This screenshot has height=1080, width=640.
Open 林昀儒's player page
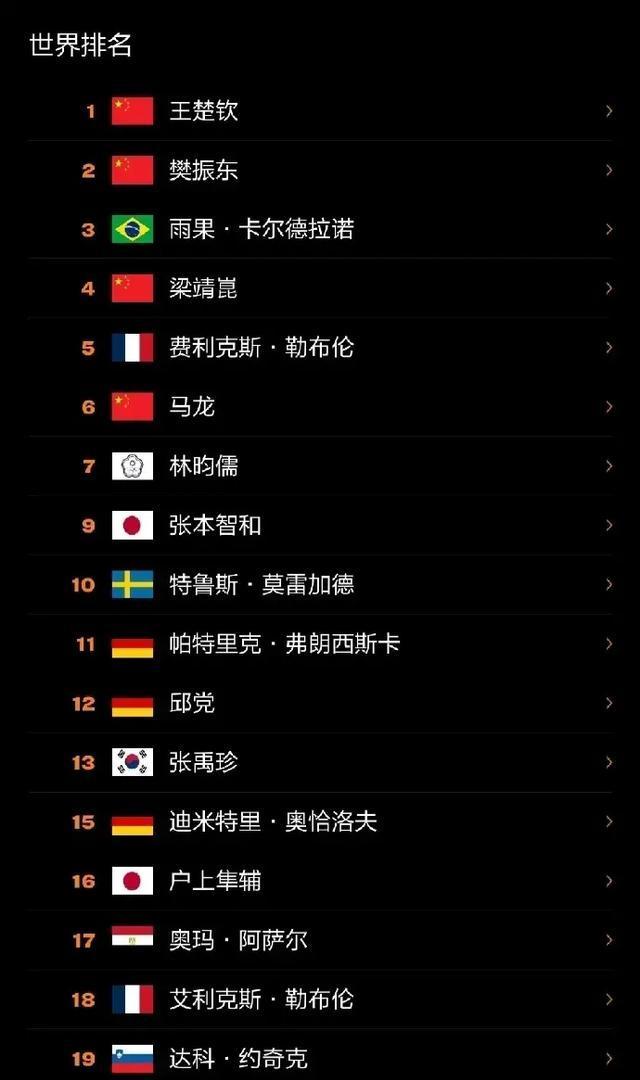point(320,466)
